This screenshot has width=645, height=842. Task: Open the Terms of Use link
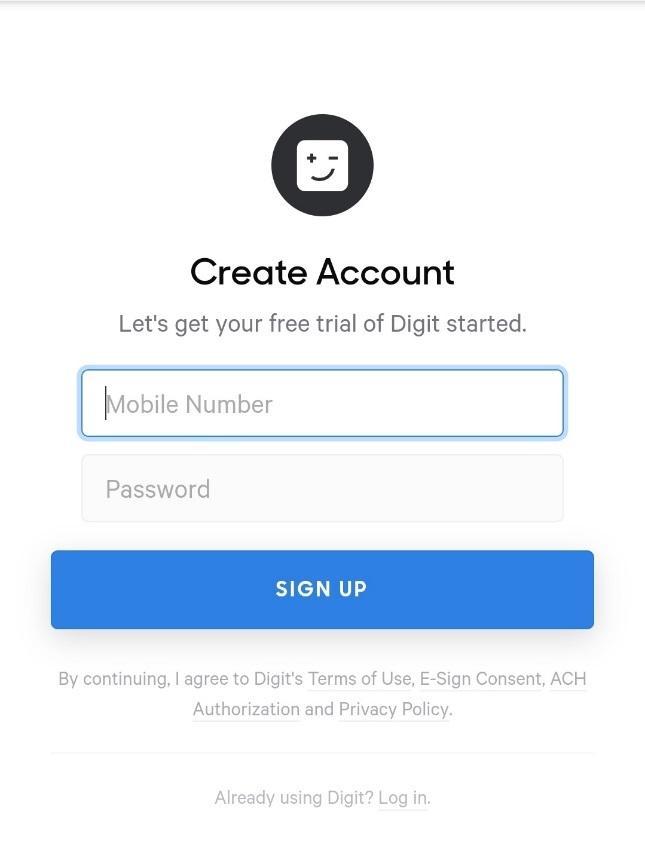tap(359, 679)
